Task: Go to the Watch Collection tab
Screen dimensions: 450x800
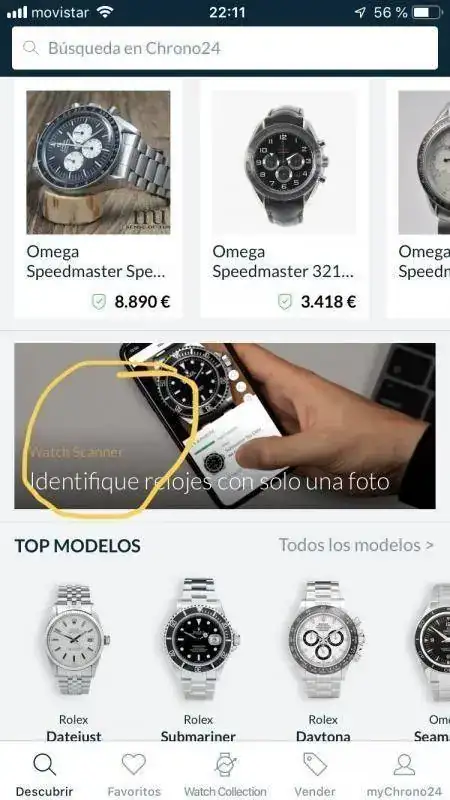Action: [x=225, y=773]
